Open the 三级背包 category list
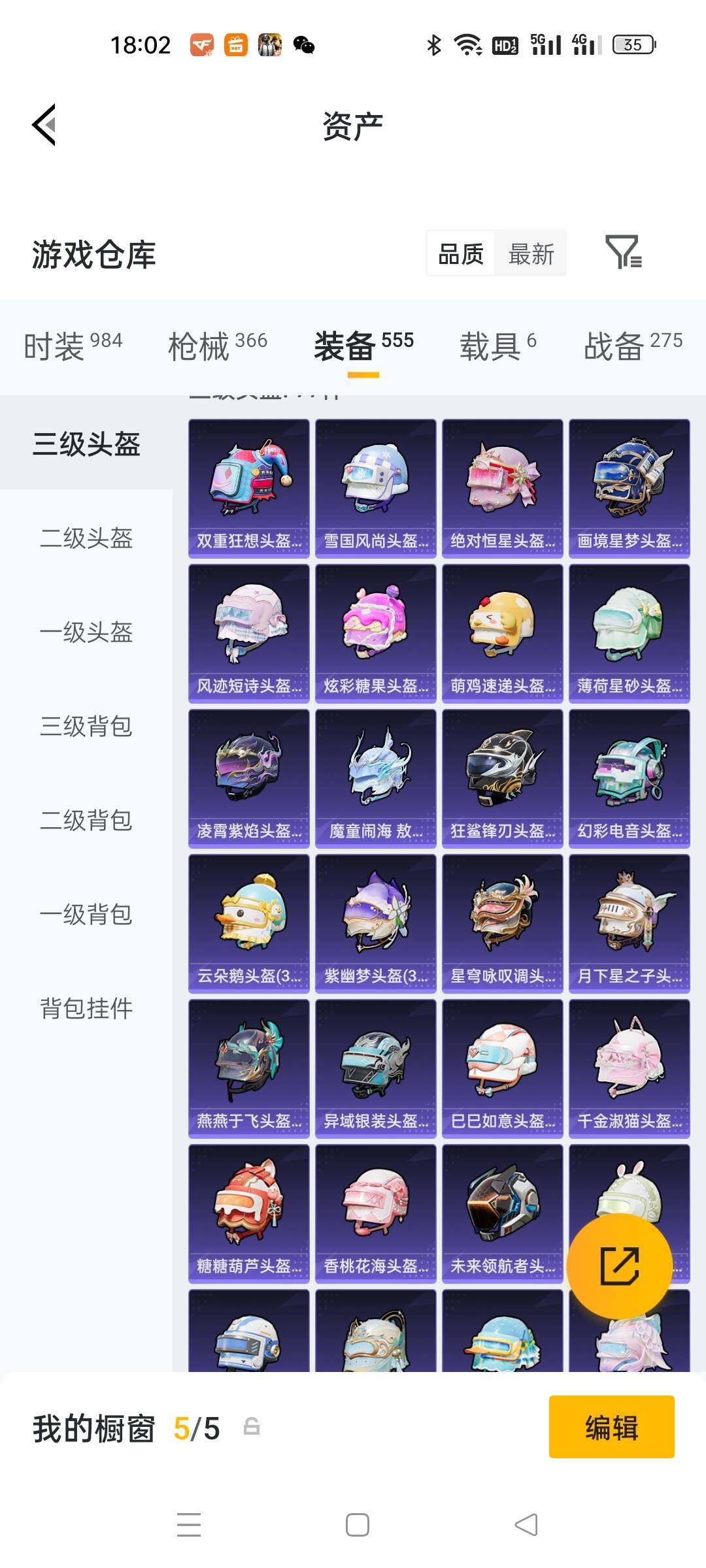The image size is (706, 1568). [84, 727]
